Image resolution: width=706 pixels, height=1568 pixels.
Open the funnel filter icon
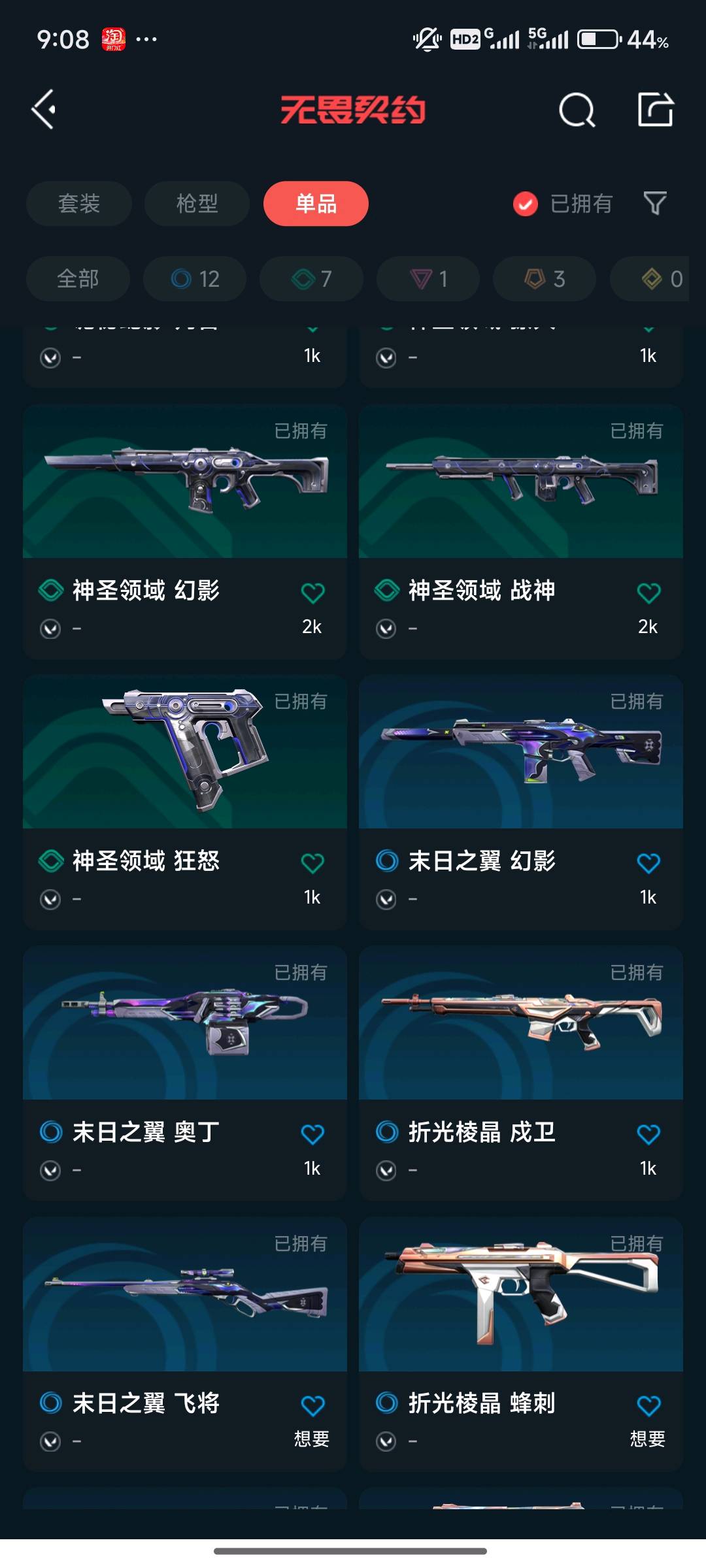pos(654,204)
